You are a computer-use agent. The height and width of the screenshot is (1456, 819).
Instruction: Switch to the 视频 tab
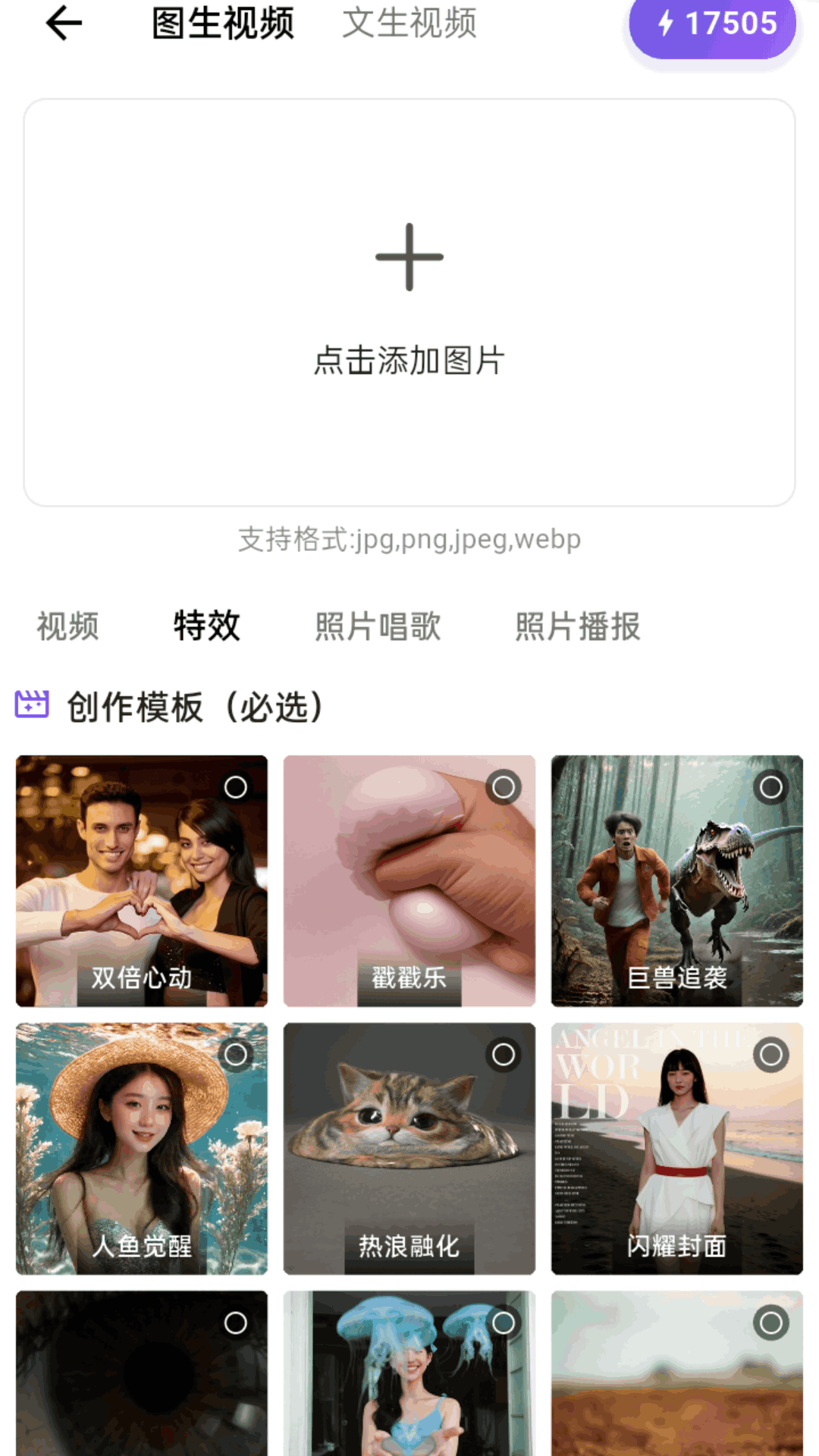point(65,626)
